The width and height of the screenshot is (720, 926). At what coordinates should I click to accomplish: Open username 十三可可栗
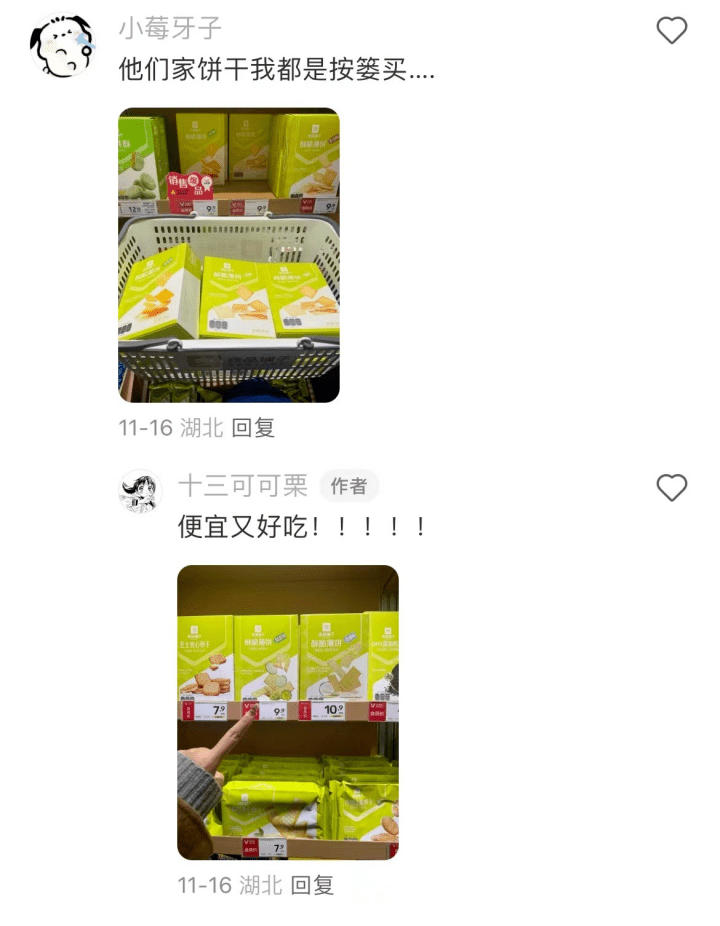tap(242, 486)
